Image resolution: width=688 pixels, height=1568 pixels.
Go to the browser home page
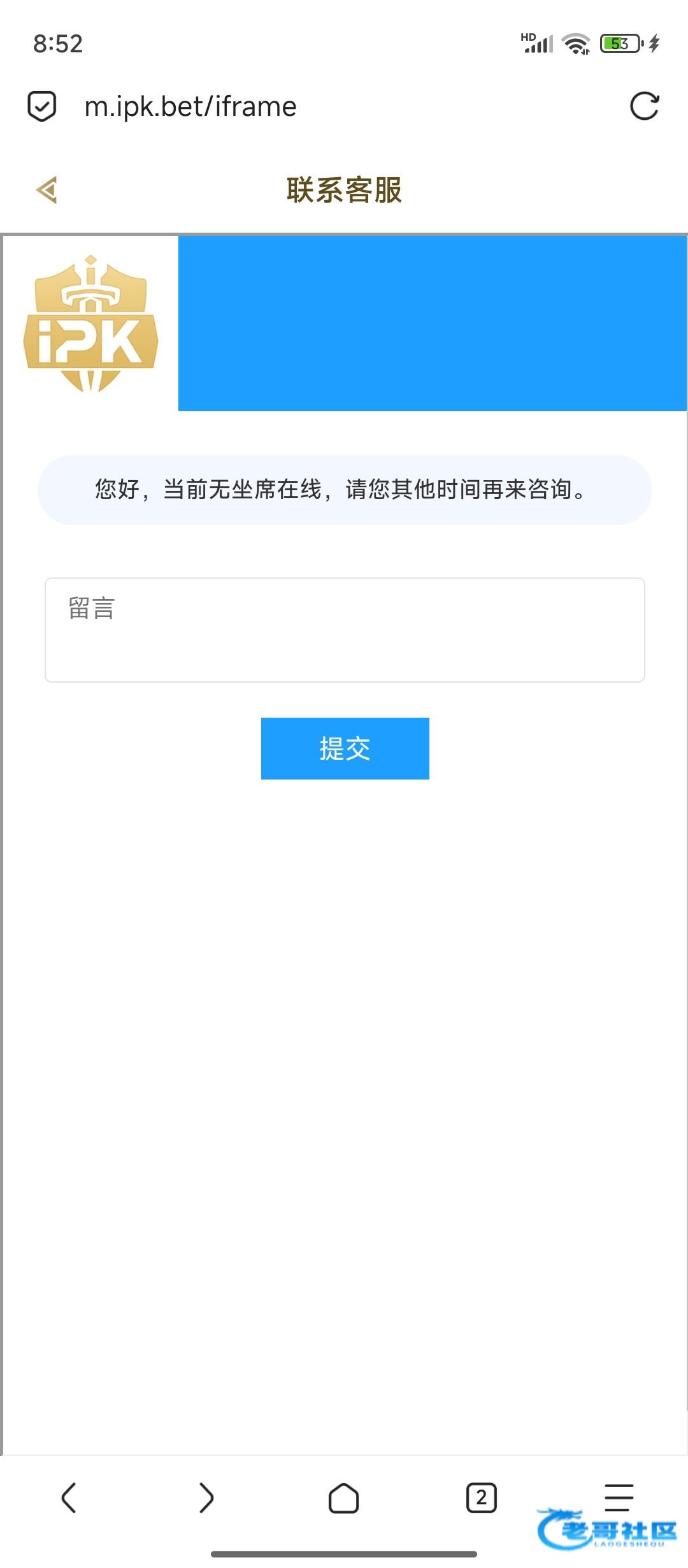343,1497
